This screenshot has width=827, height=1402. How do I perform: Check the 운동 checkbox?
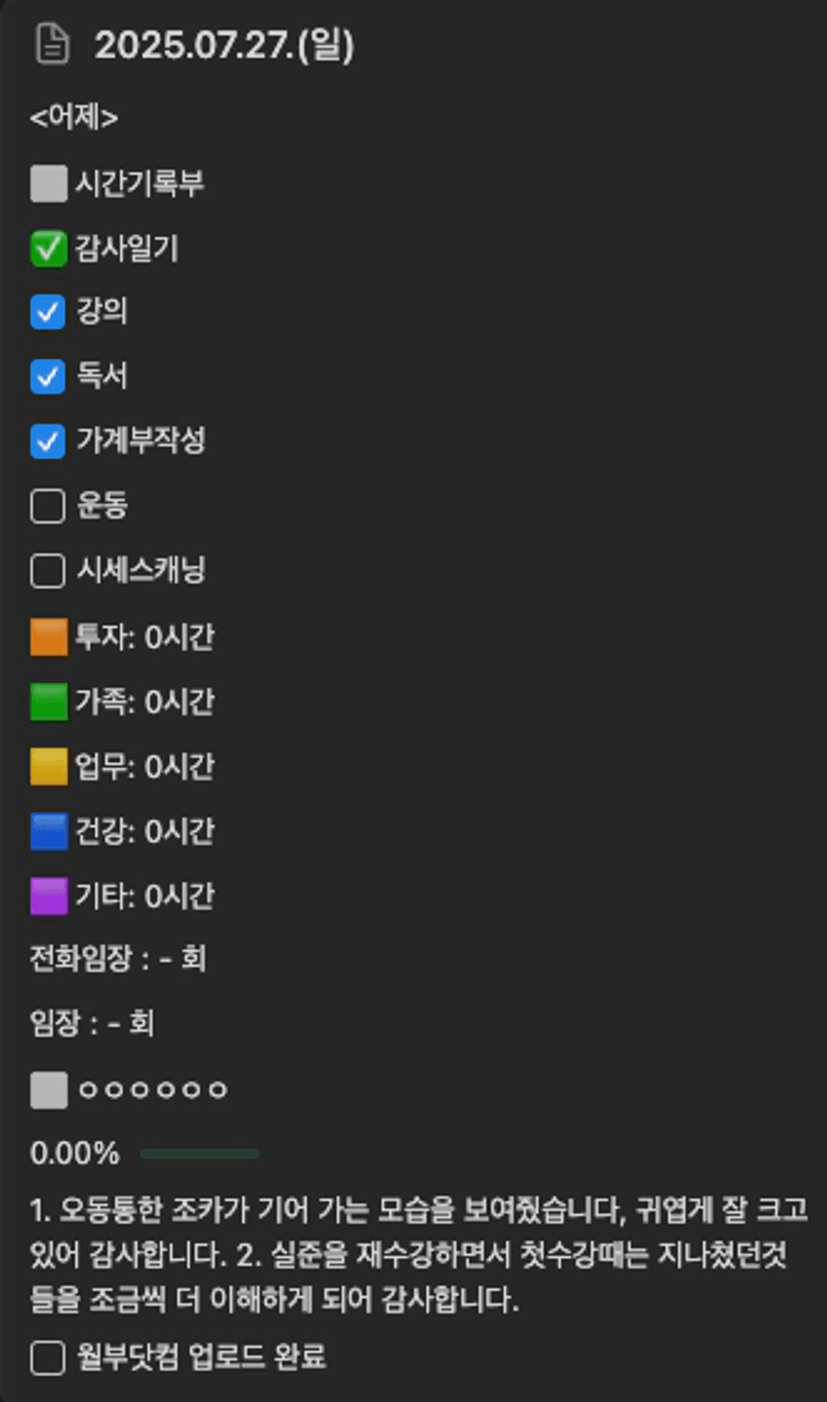47,506
